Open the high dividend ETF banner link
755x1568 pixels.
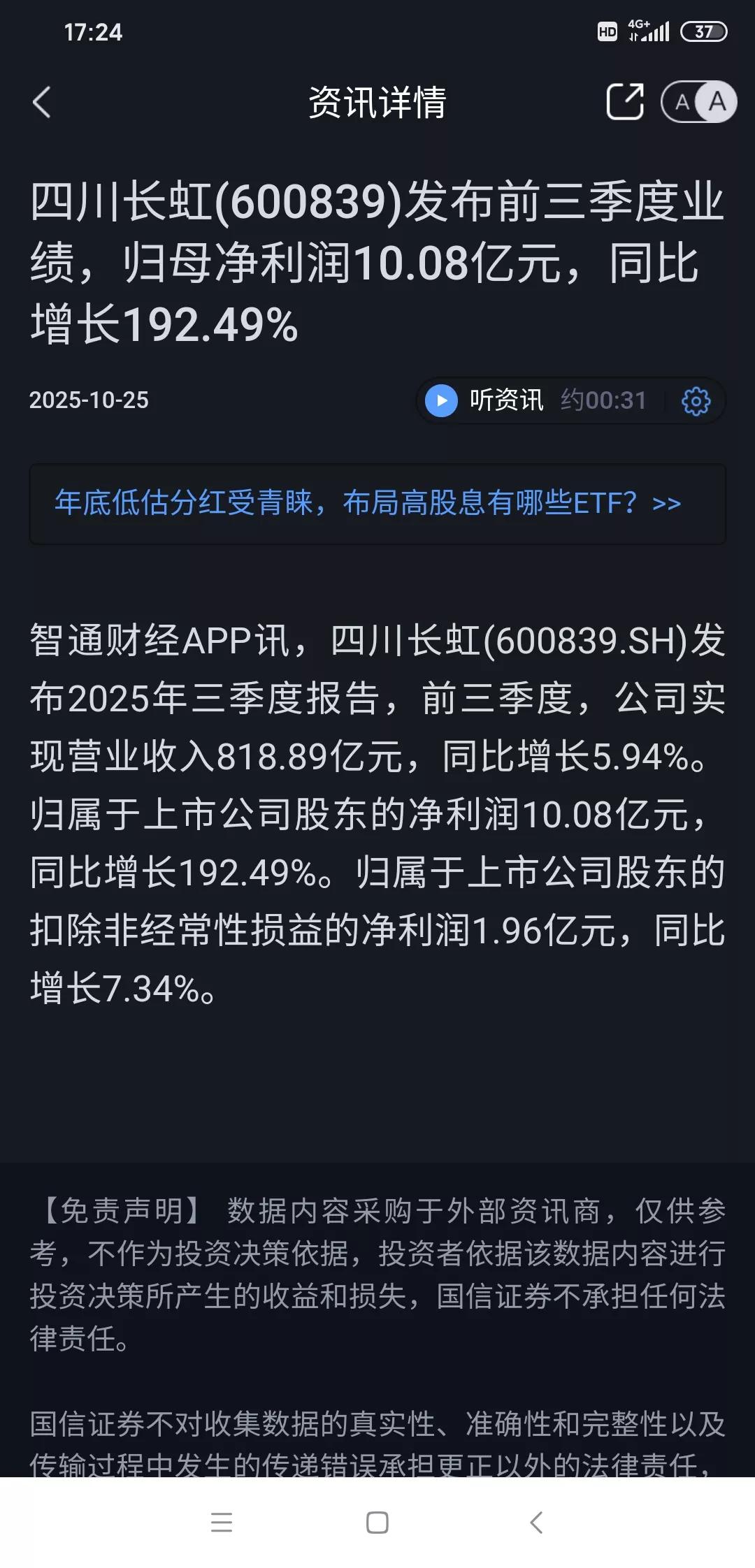364,504
